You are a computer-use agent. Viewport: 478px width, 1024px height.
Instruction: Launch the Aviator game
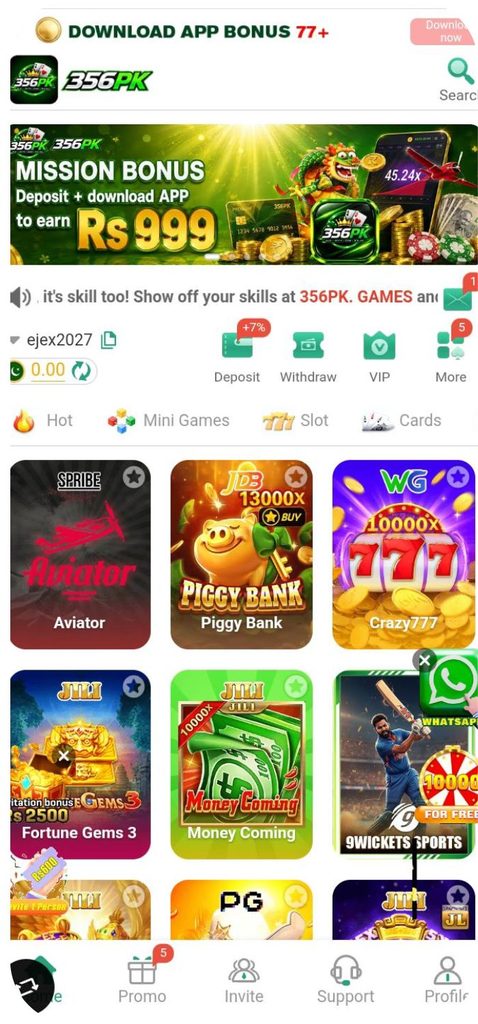pyautogui.click(x=80, y=554)
